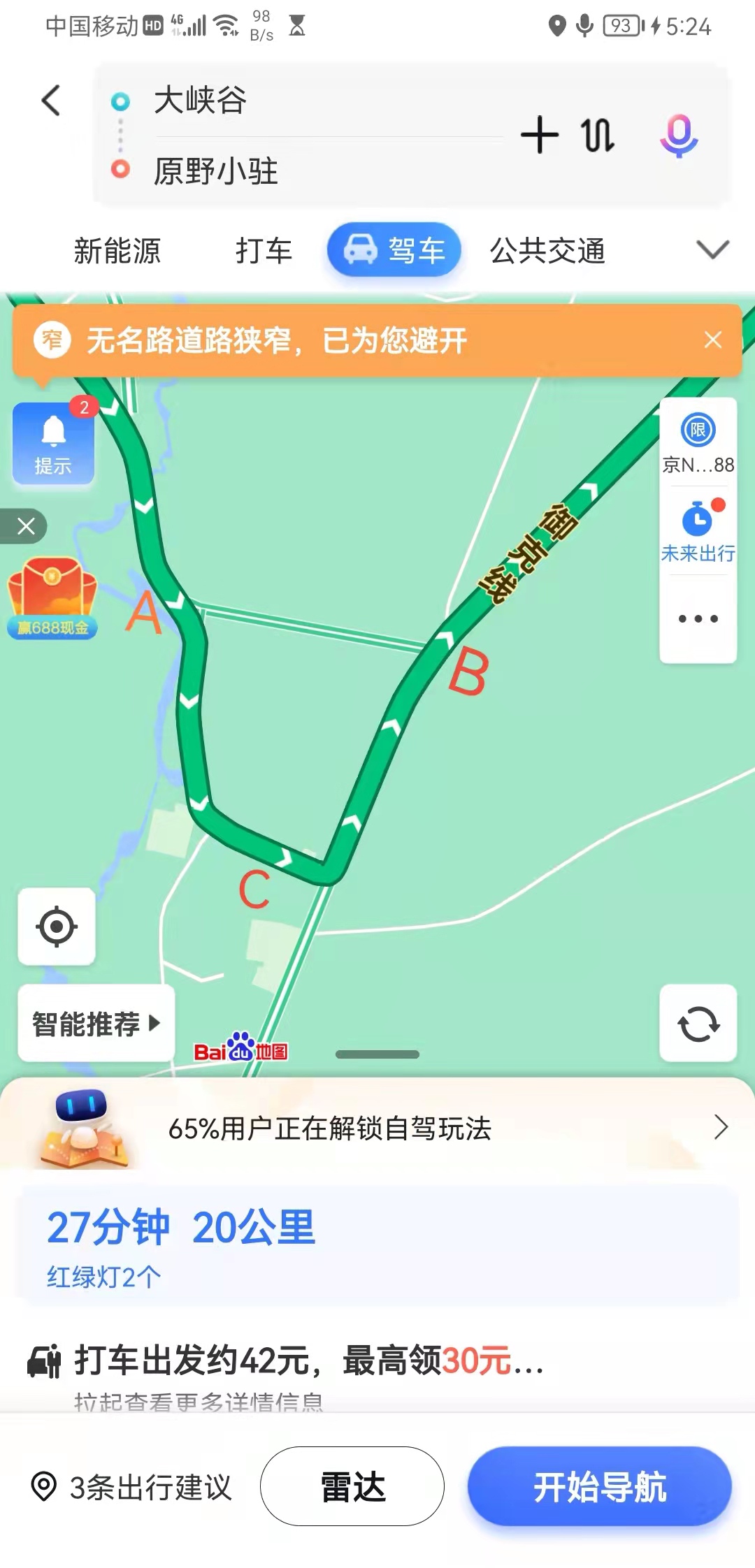Refresh the route with the reload icon
The width and height of the screenshot is (755, 1568).
(x=698, y=1024)
